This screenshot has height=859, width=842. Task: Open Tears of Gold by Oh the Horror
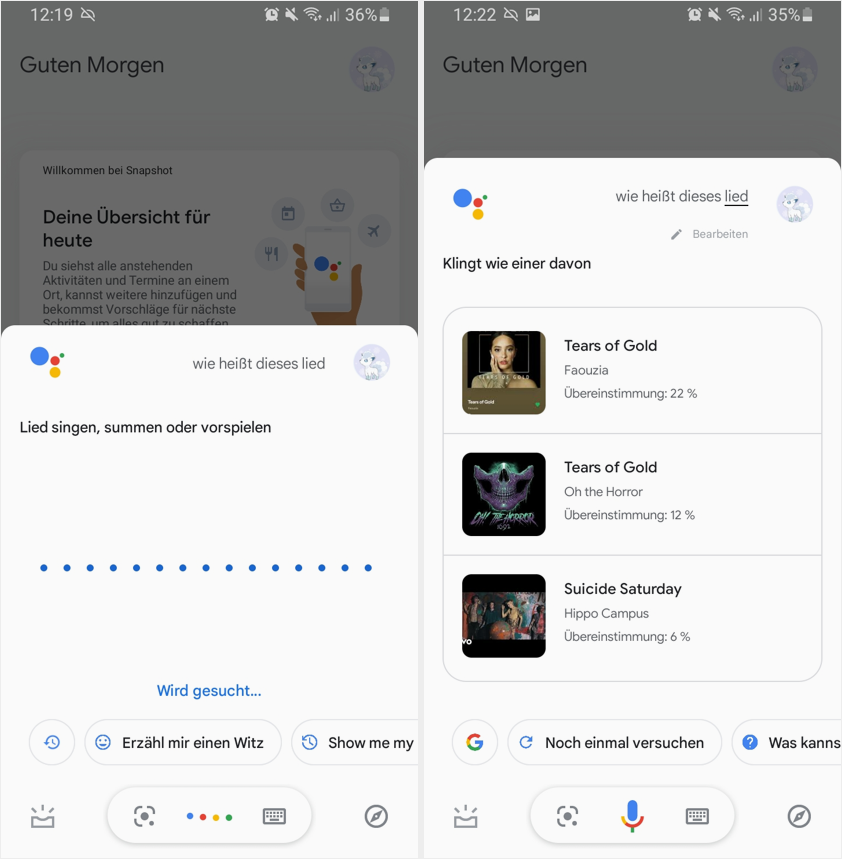click(632, 494)
